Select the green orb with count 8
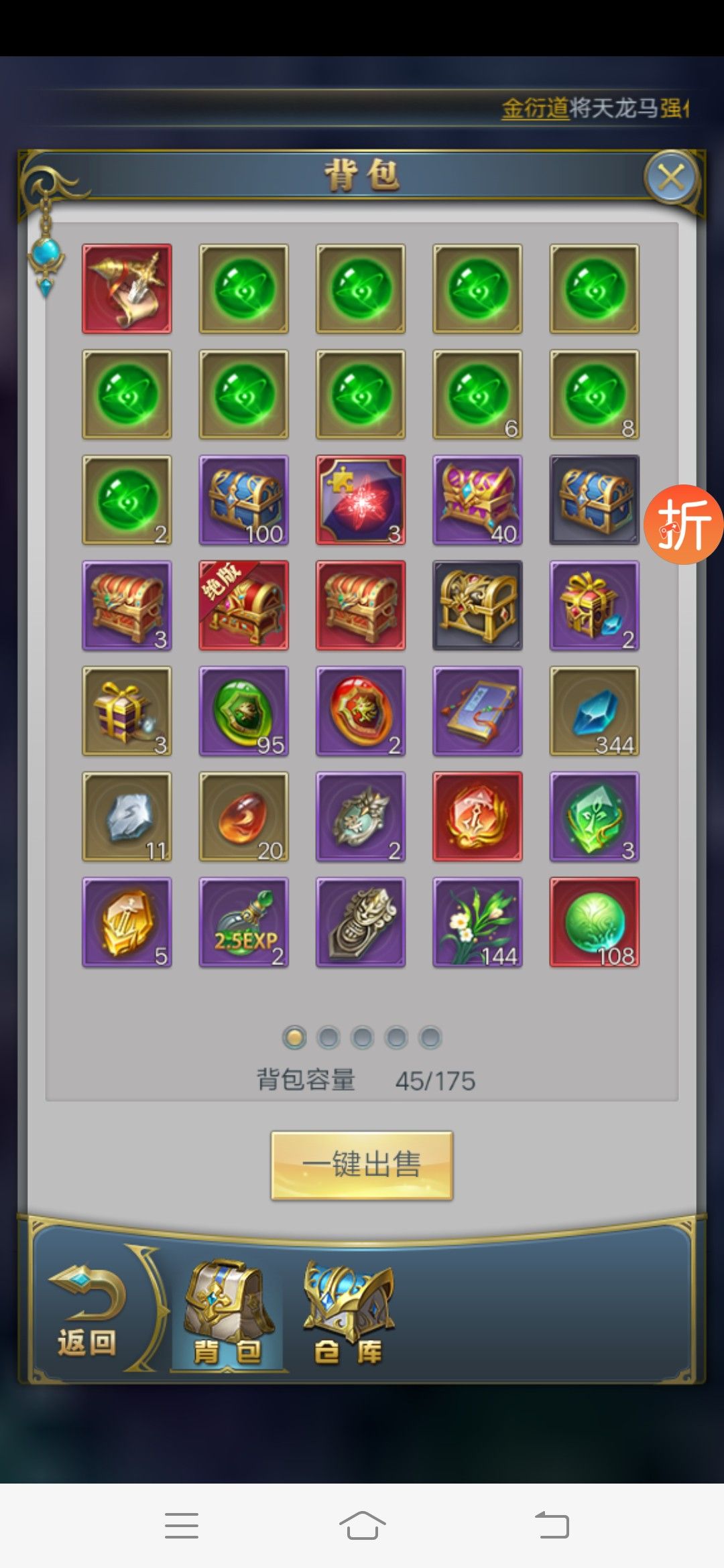Screen dimensions: 724x1568 pos(594,394)
